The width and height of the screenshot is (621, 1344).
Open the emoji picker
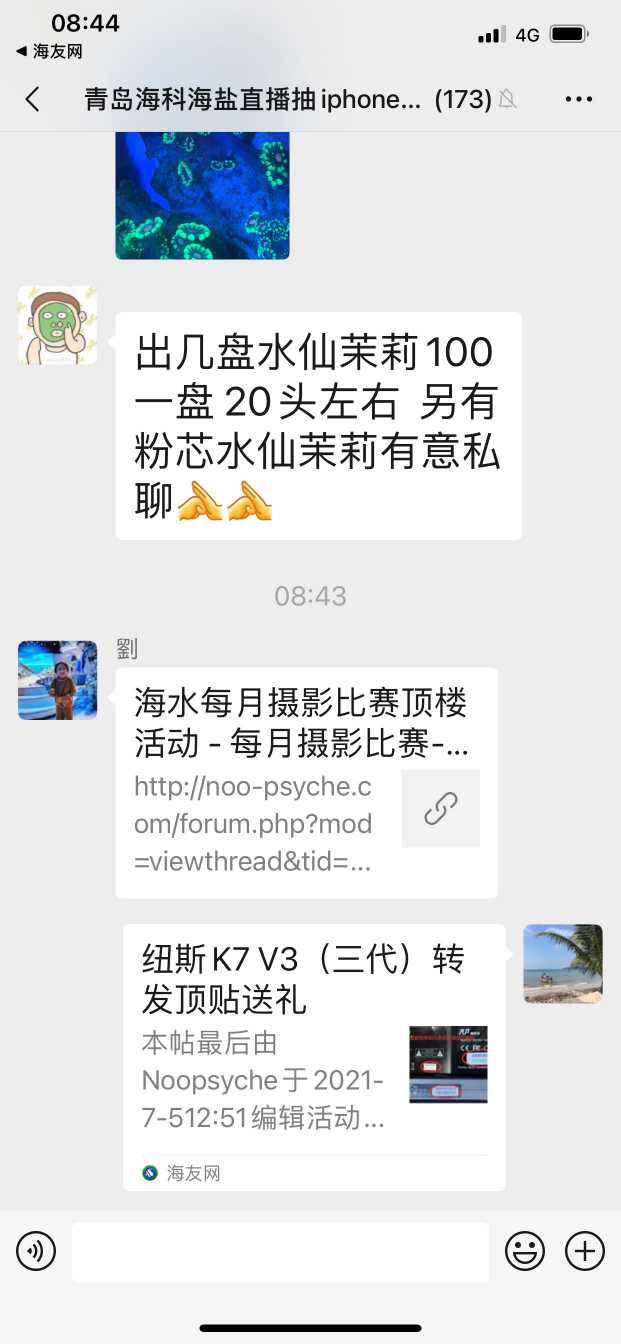point(525,1251)
